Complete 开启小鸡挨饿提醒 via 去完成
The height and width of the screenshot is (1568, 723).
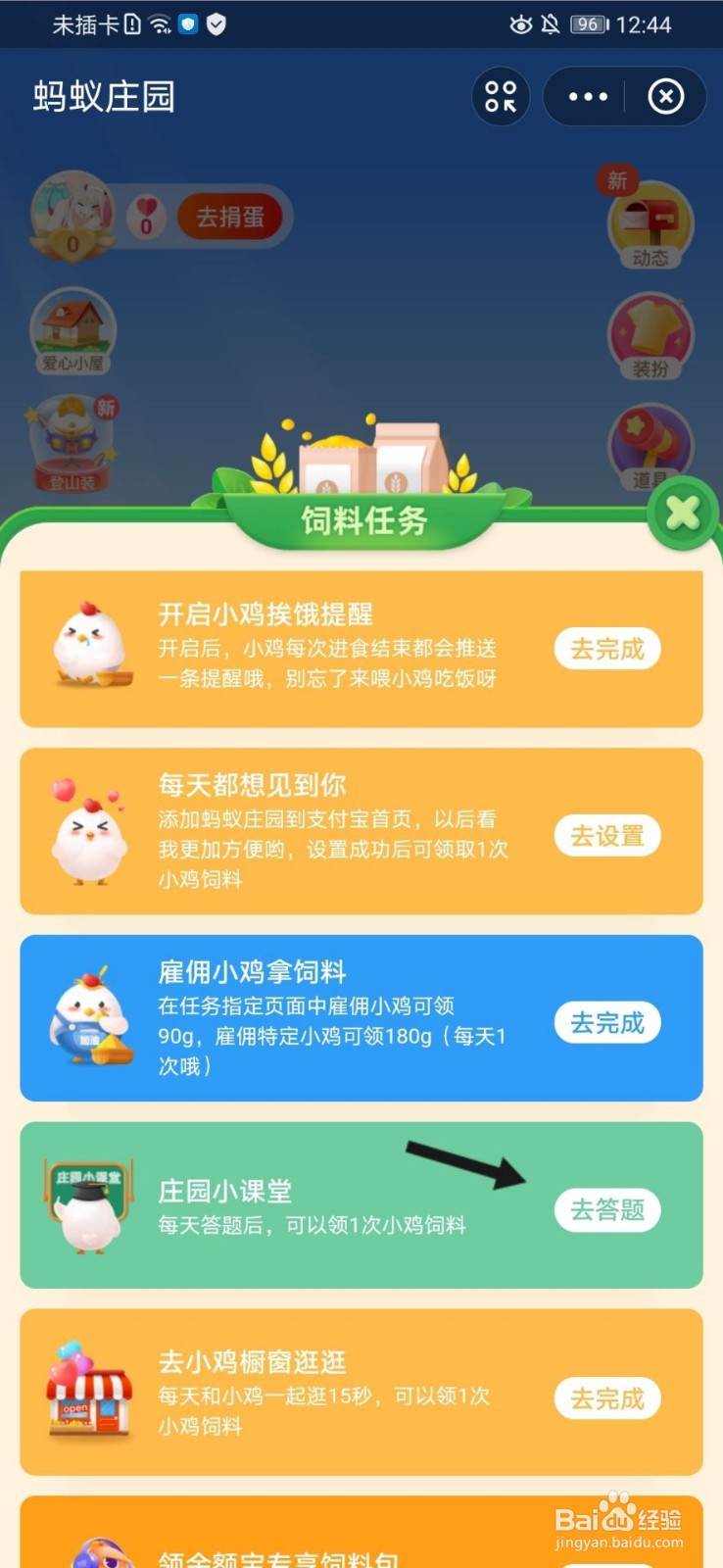(x=607, y=649)
